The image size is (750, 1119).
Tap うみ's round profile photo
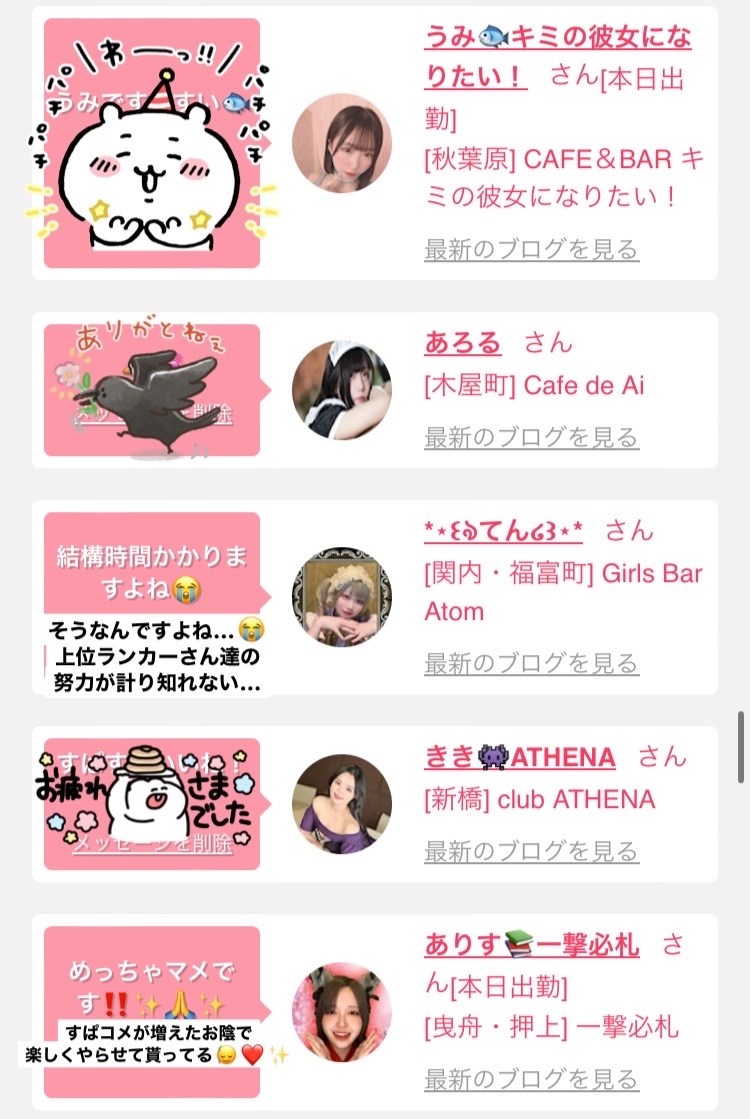(342, 143)
